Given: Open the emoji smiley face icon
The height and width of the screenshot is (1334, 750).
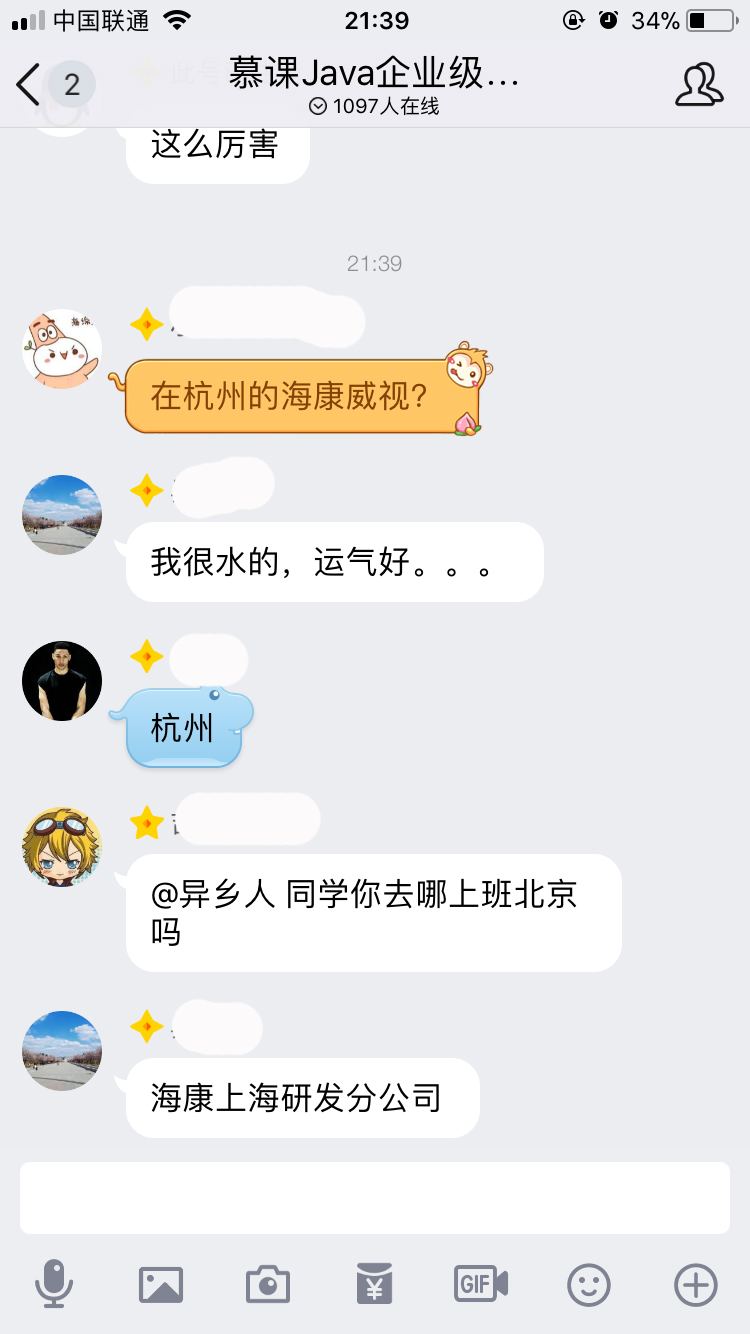Looking at the screenshot, I should point(588,1285).
